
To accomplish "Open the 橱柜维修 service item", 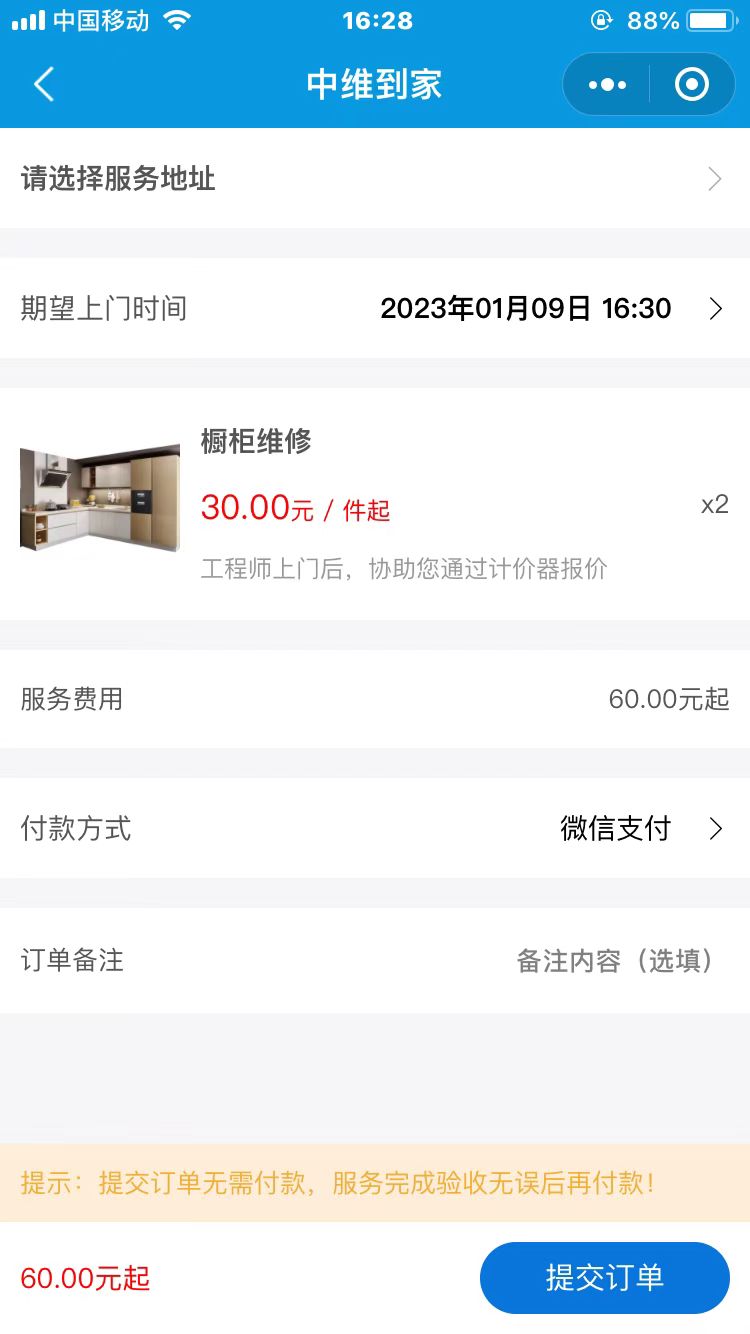I will (255, 441).
